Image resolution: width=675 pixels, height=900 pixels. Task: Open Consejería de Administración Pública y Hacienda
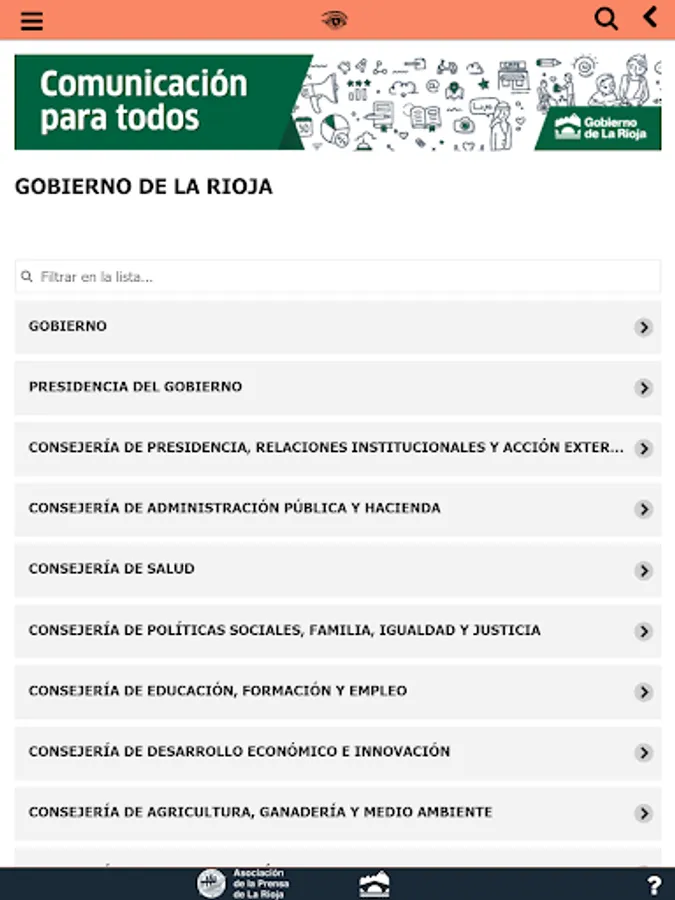coord(337,509)
